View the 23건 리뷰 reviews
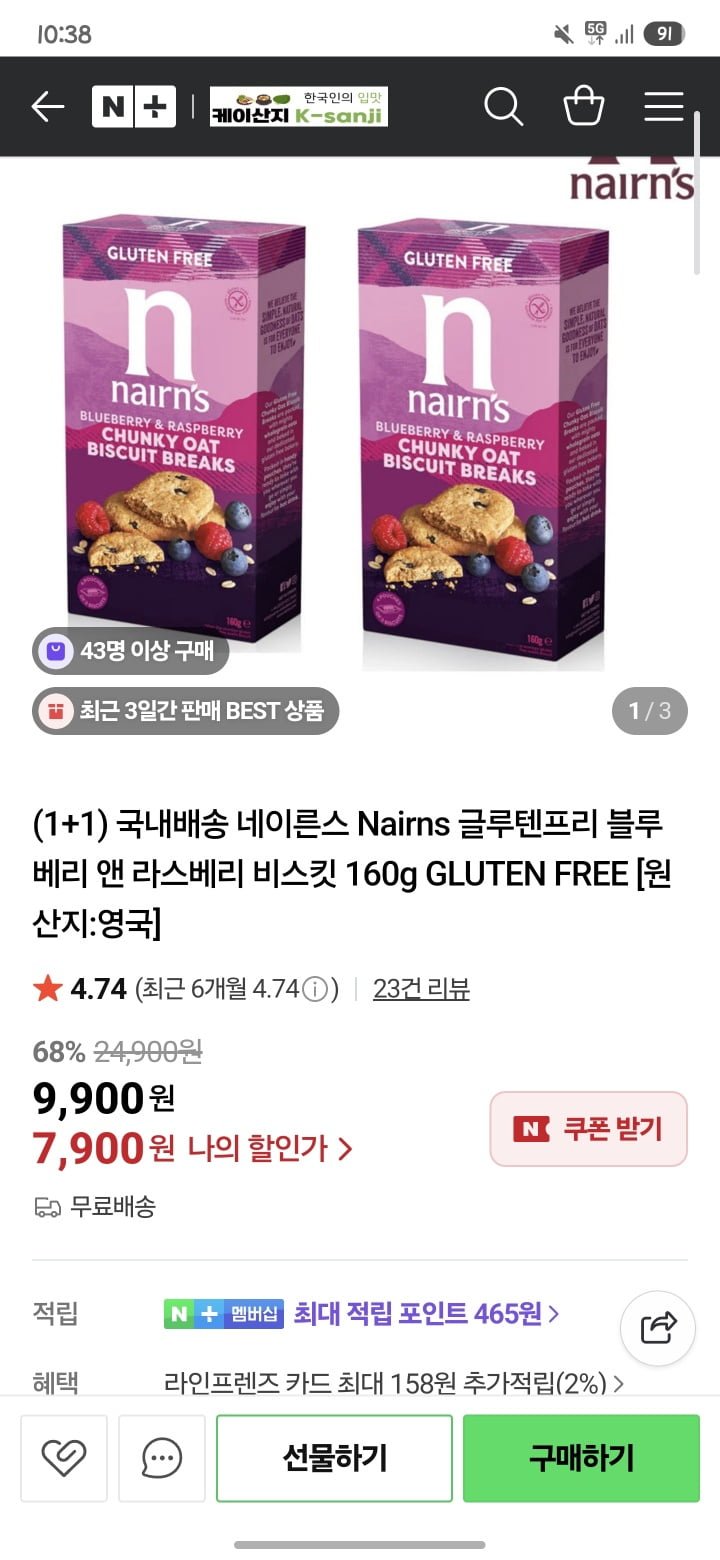720x1560 pixels. [421, 989]
